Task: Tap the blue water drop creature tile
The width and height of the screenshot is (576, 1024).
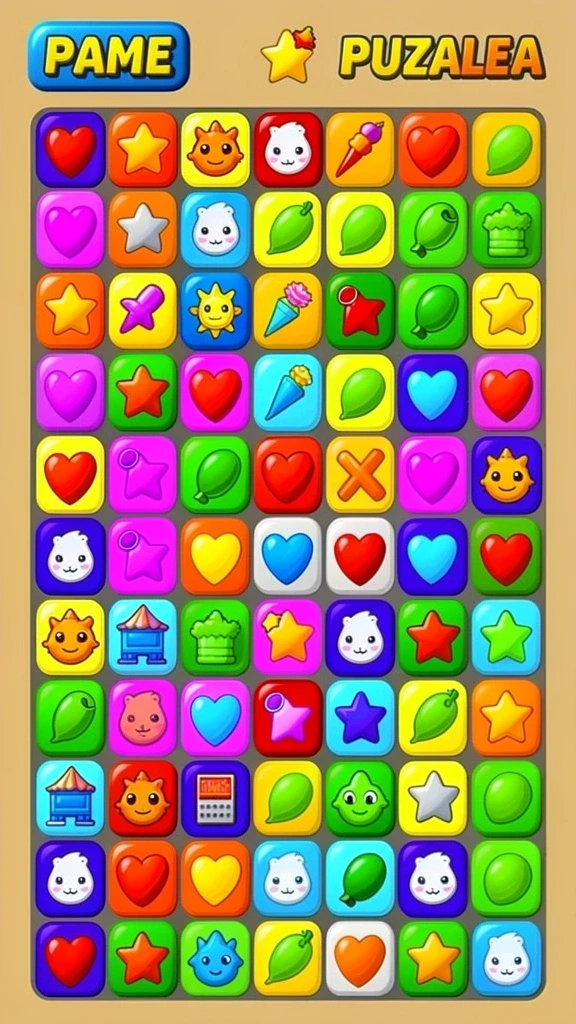Action: point(216,959)
